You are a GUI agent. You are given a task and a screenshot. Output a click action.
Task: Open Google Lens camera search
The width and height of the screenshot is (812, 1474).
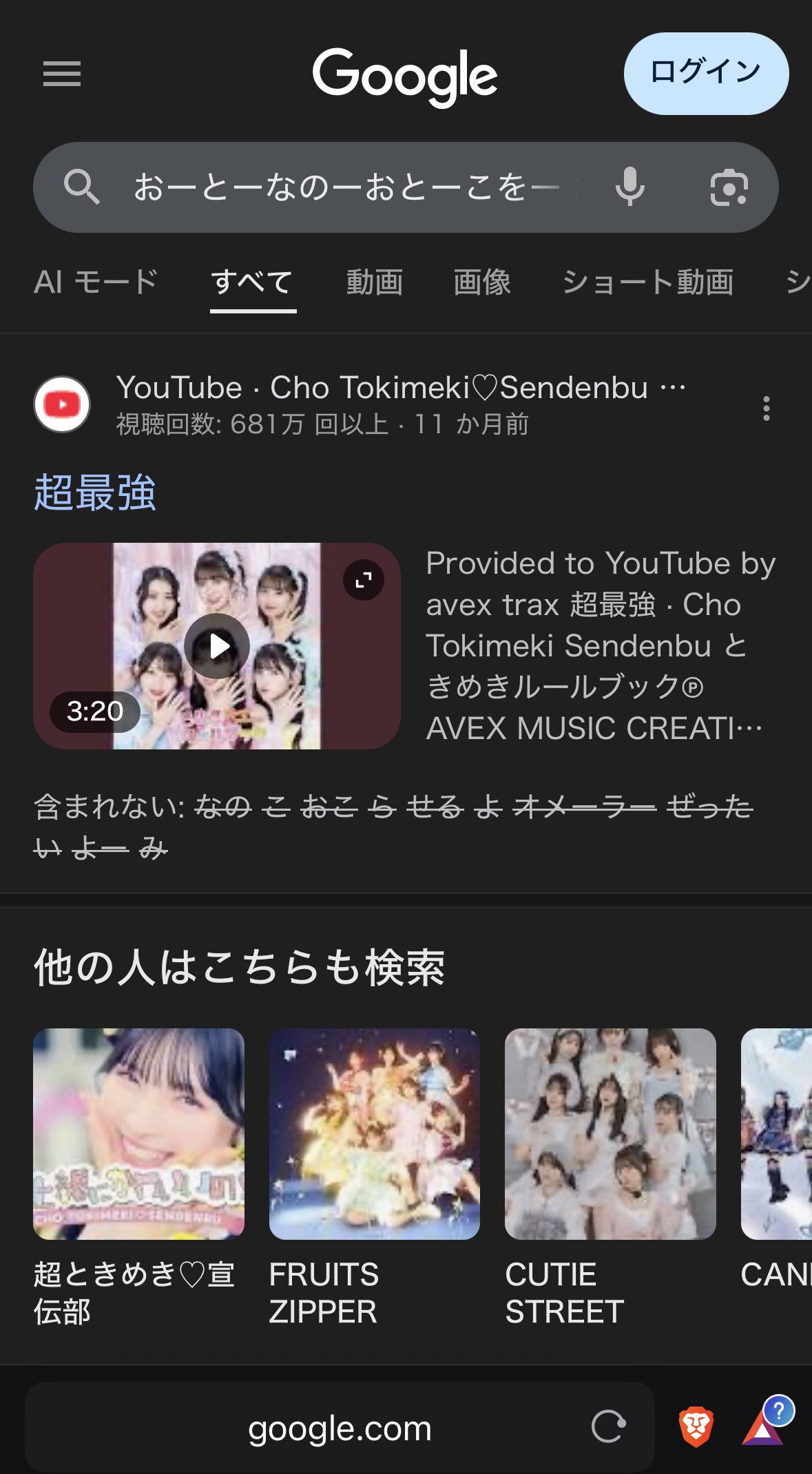[729, 187]
